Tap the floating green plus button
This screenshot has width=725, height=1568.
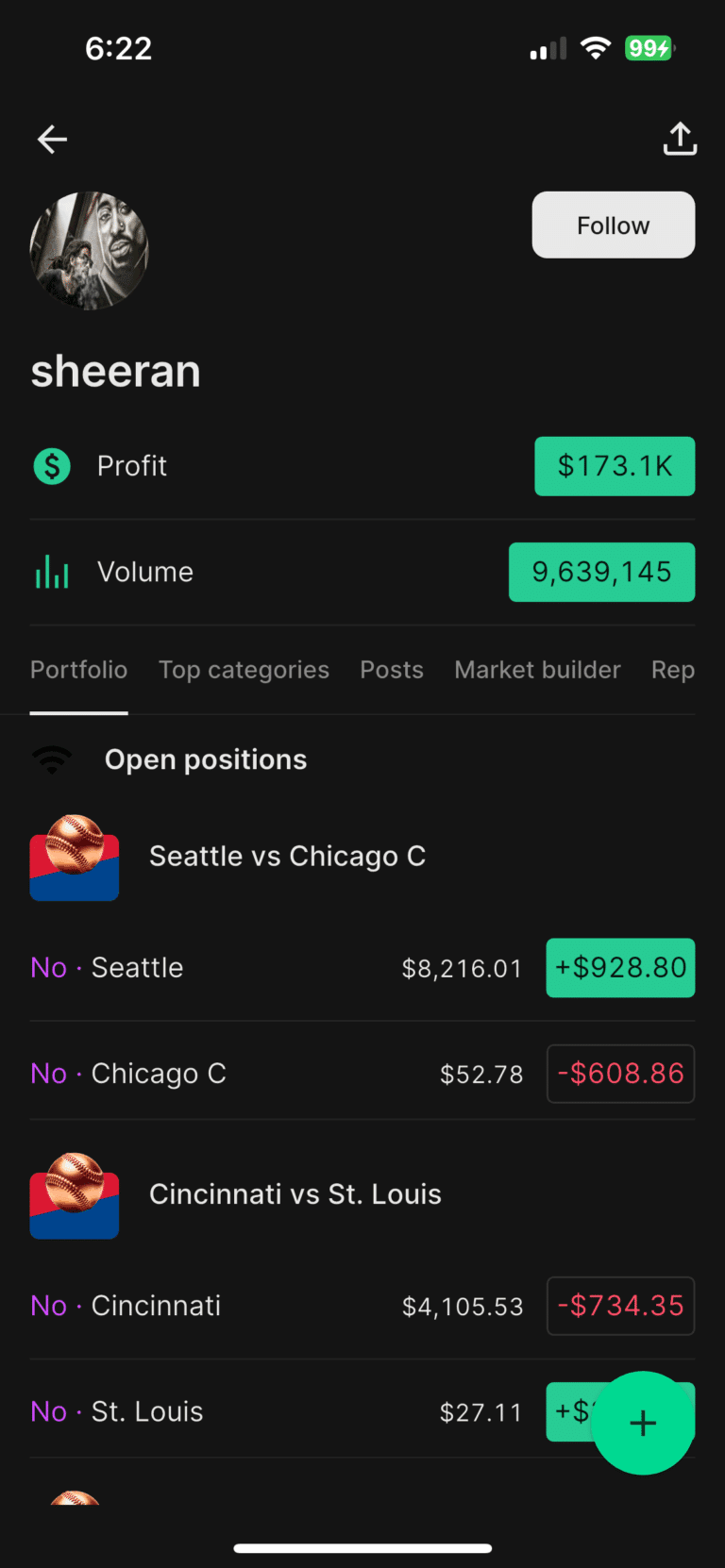click(643, 1423)
